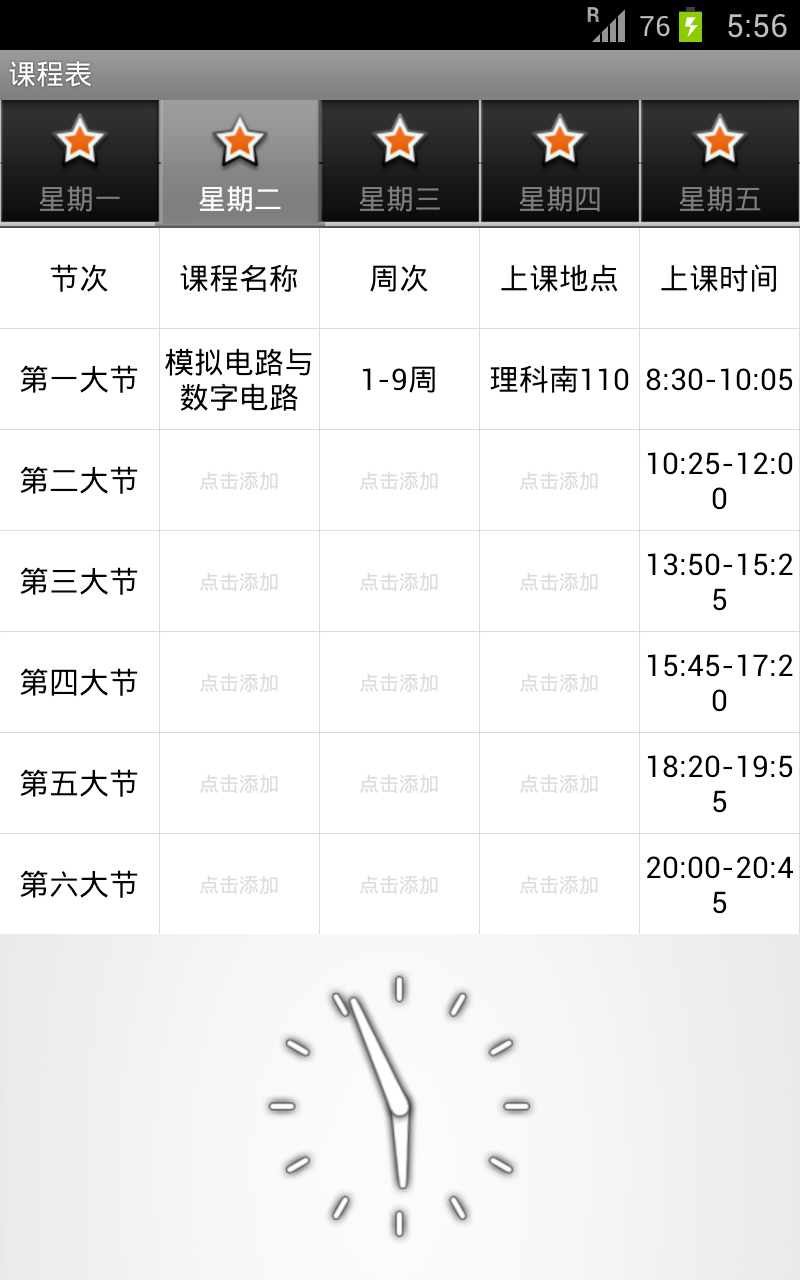Tap 点击添加 to add a location for 第三大节
800x1280 pixels.
coord(559,580)
